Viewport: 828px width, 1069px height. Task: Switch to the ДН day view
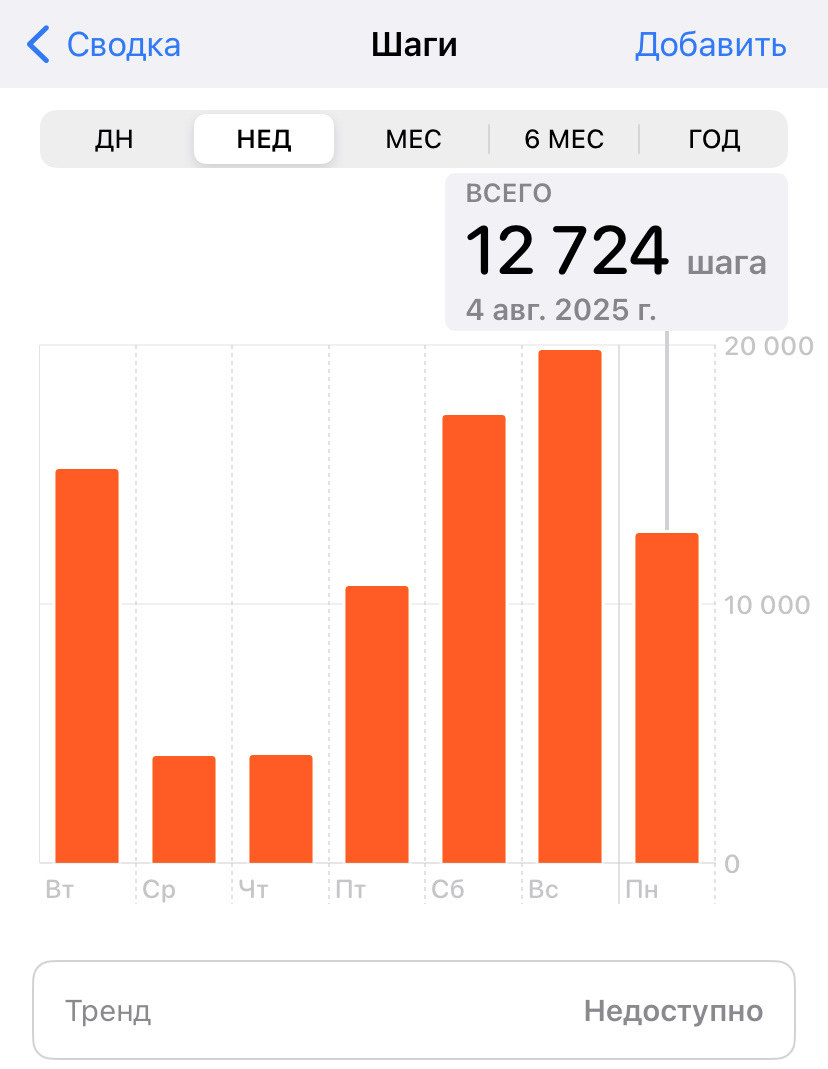[114, 139]
